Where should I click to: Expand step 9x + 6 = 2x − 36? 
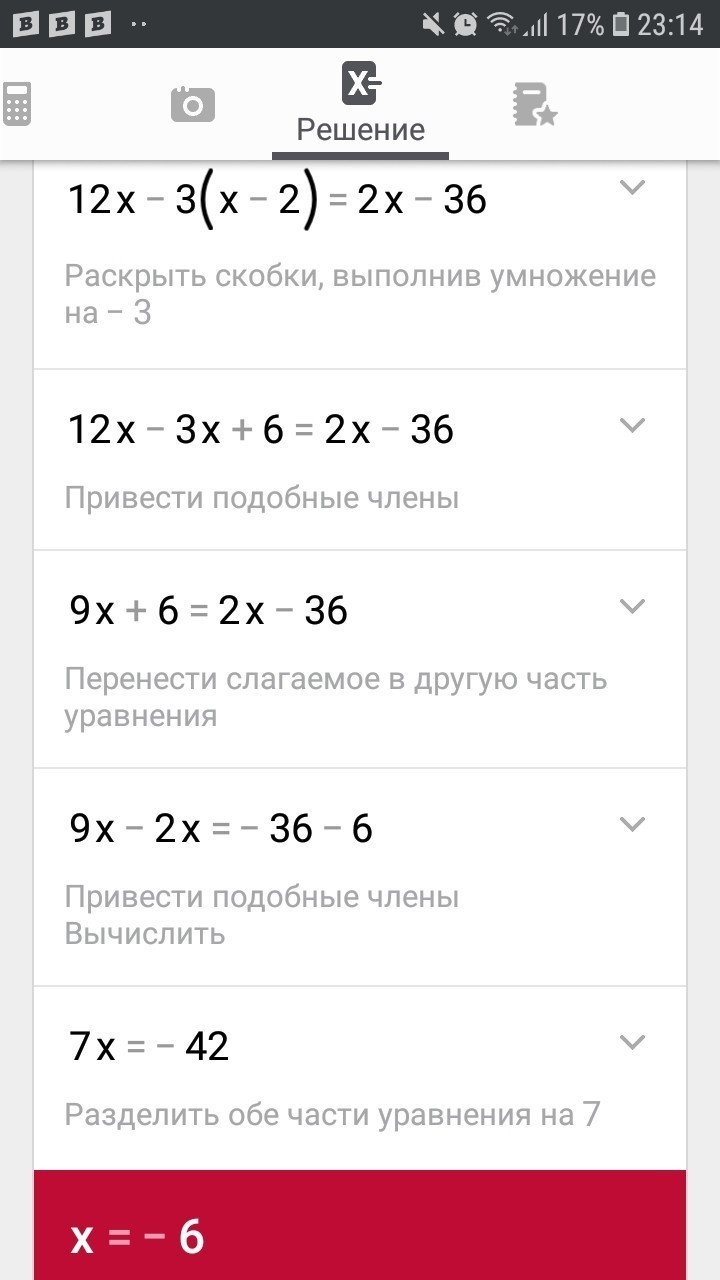click(x=632, y=606)
